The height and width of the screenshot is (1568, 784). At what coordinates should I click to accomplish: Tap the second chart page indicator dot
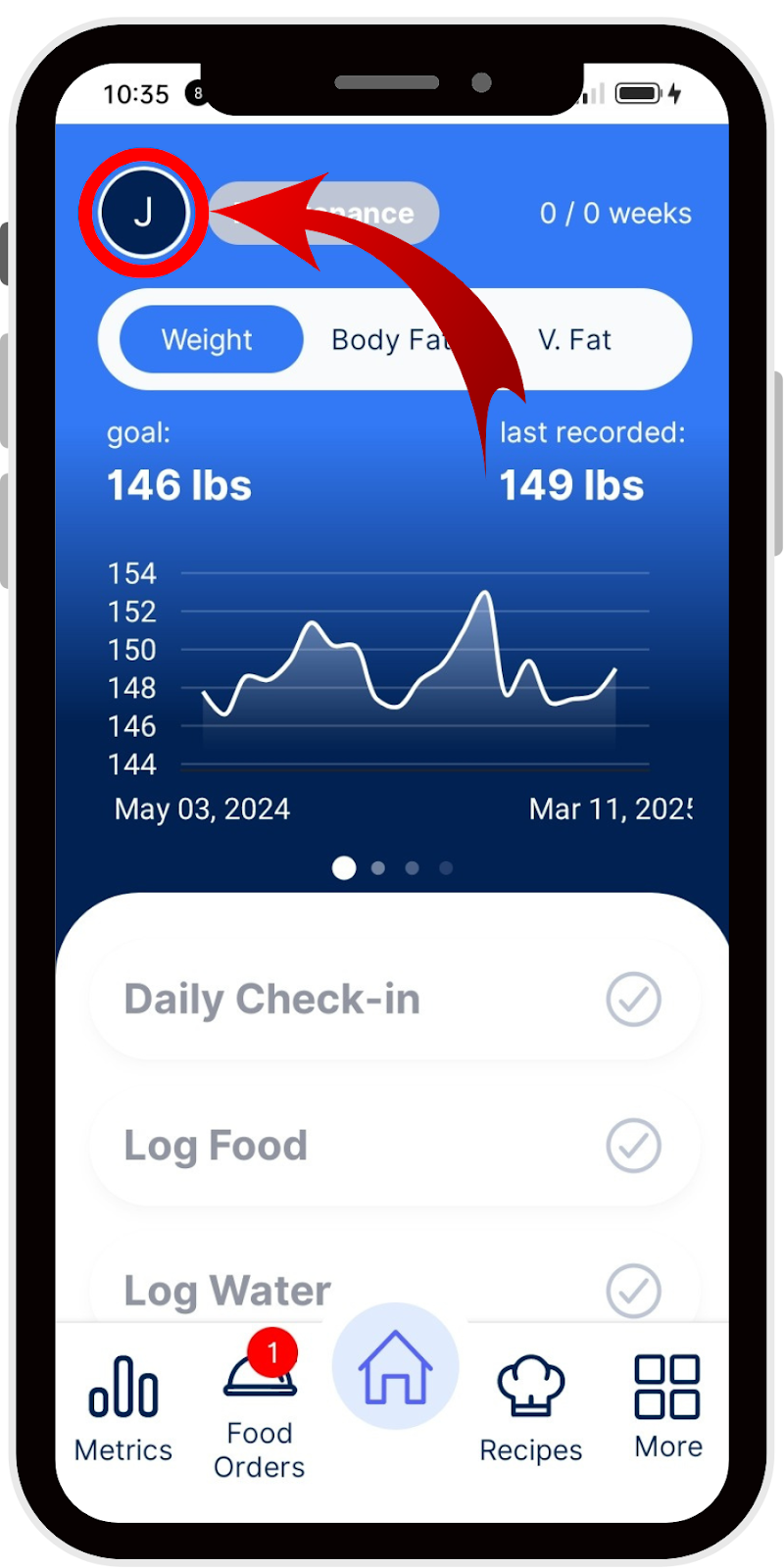click(x=378, y=868)
